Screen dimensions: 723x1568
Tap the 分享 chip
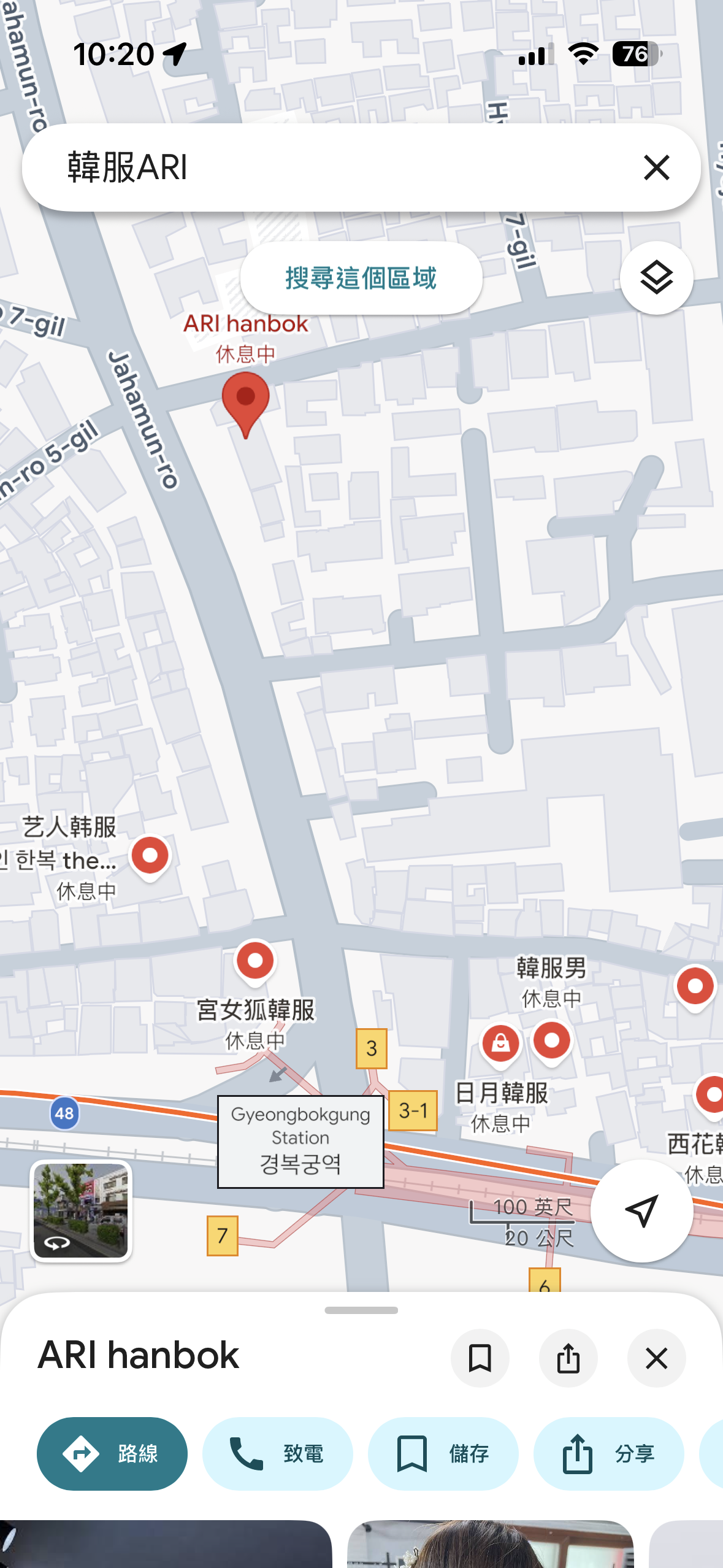coord(608,1453)
